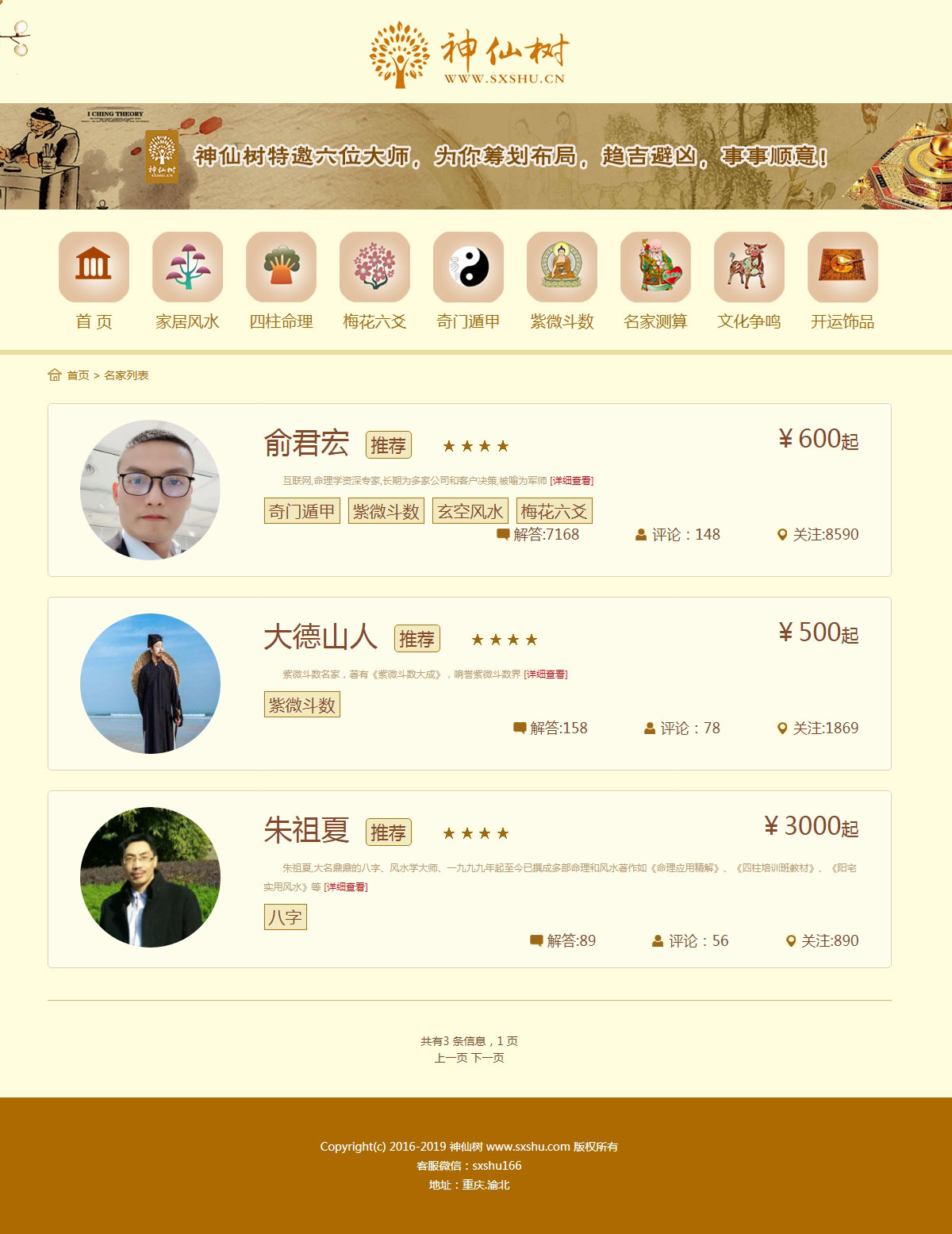Open 俞君宏's profile card
The height and width of the screenshot is (1234, 952).
click(x=306, y=444)
